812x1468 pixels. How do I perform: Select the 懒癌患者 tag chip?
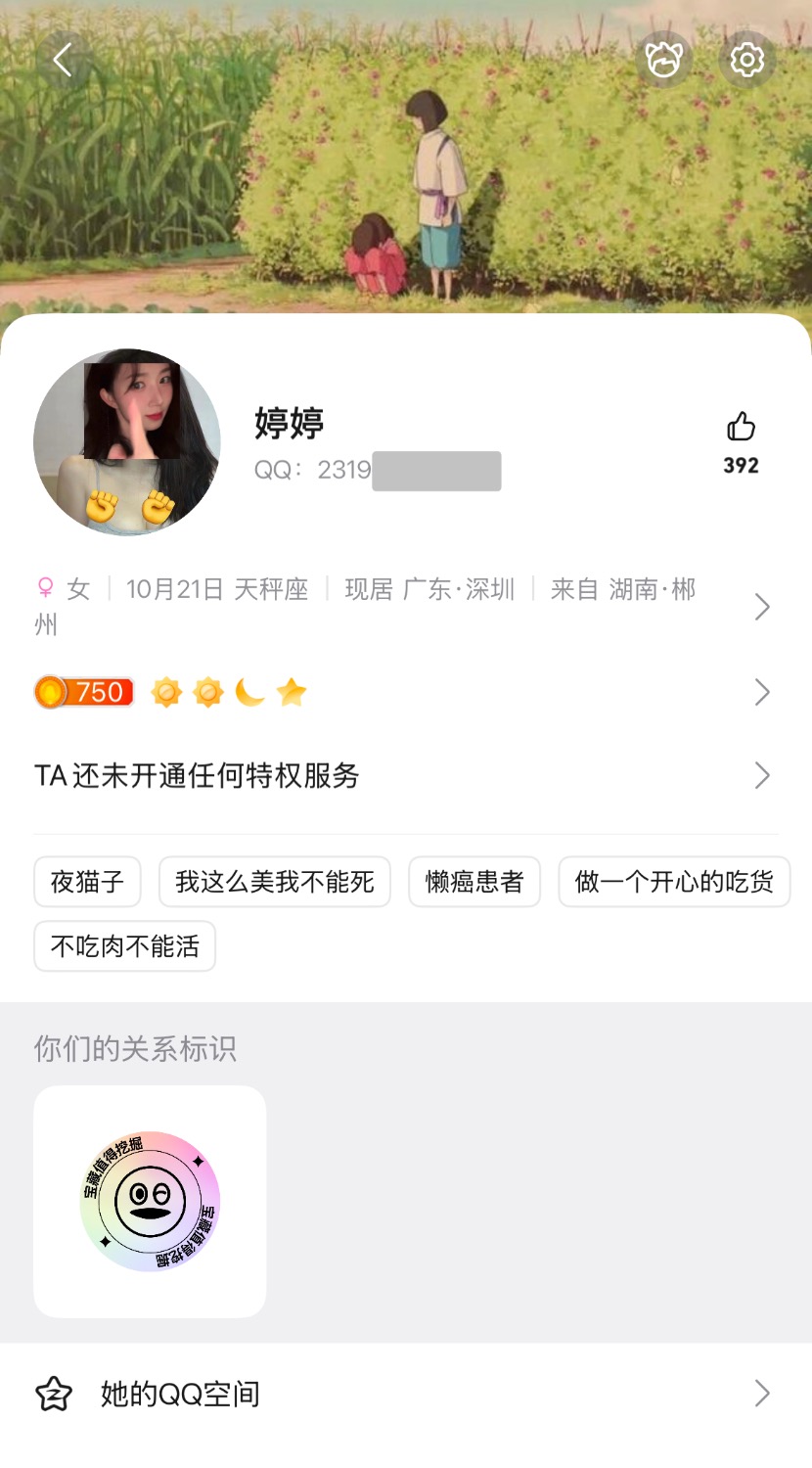(x=474, y=882)
